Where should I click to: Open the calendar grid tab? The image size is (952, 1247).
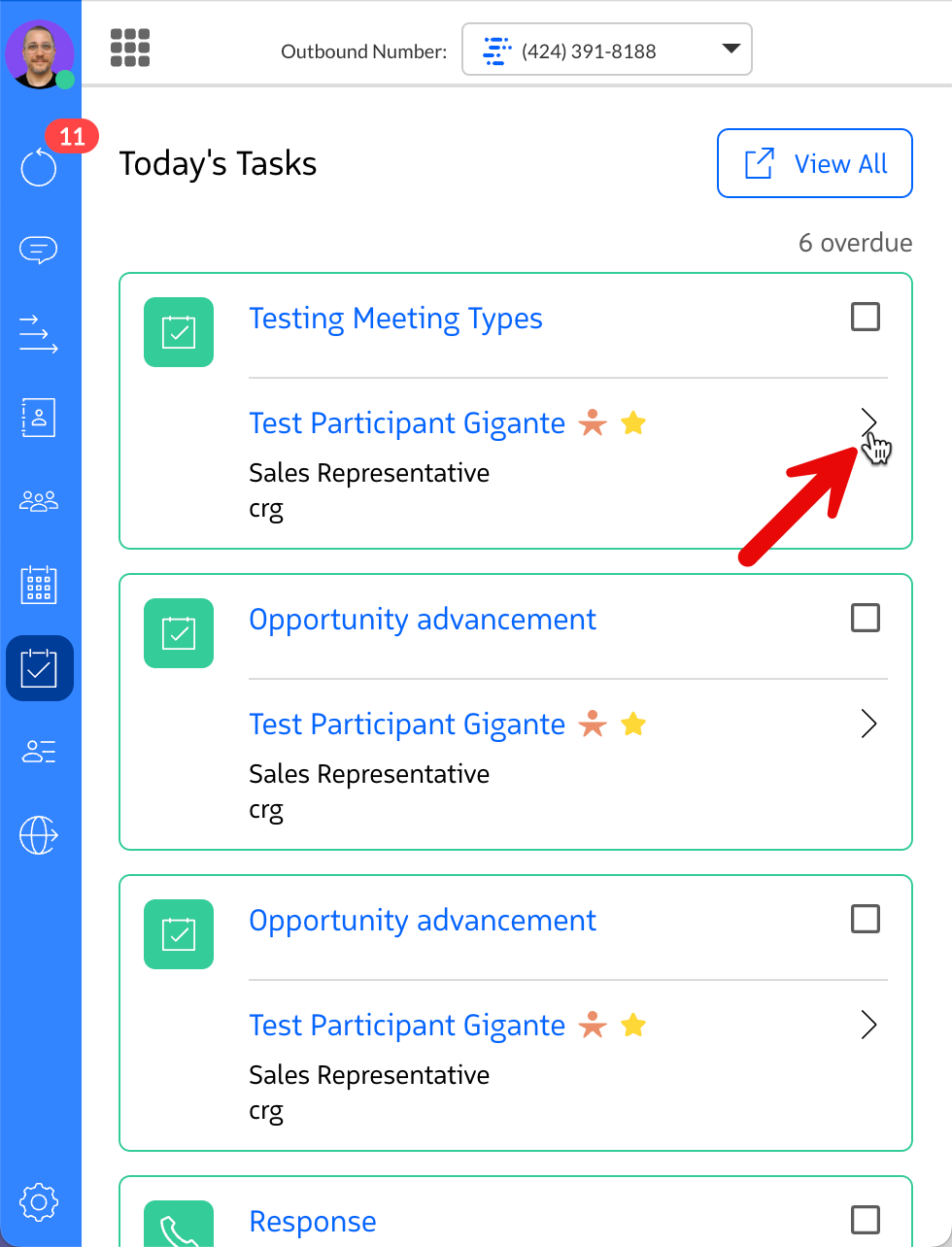click(x=39, y=585)
